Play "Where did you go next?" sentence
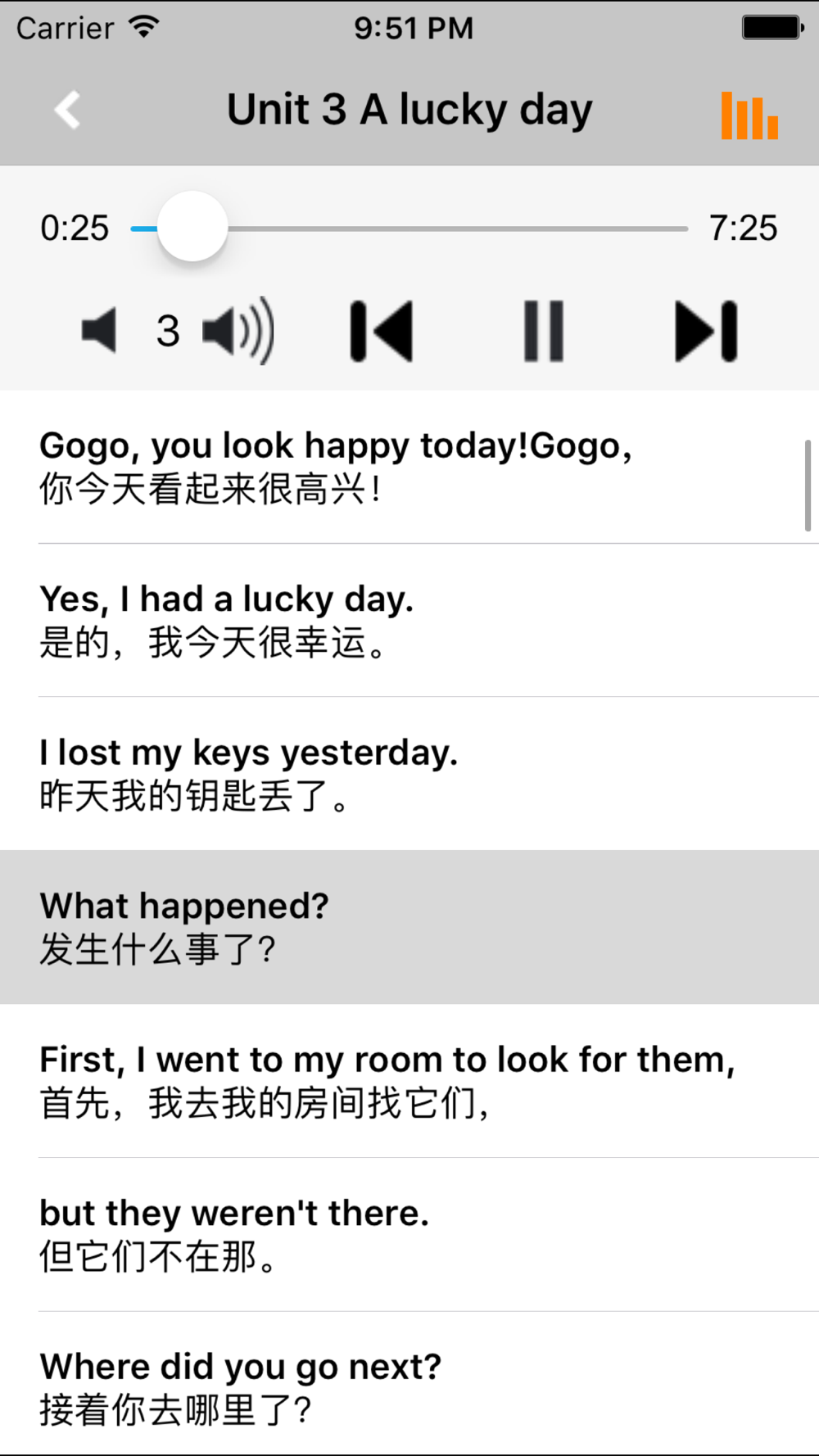Image resolution: width=819 pixels, height=1456 pixels. (409, 1384)
